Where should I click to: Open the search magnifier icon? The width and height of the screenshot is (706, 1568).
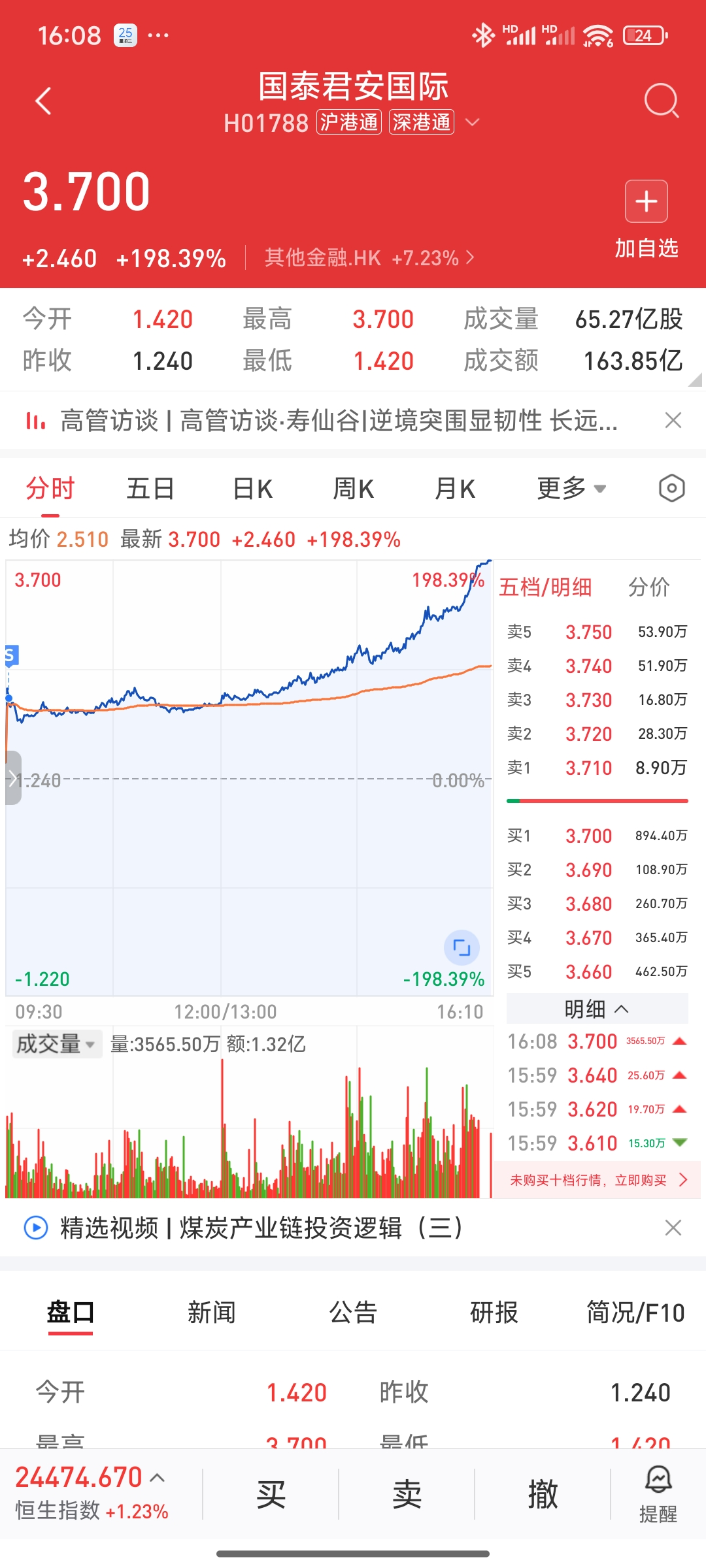point(661,101)
